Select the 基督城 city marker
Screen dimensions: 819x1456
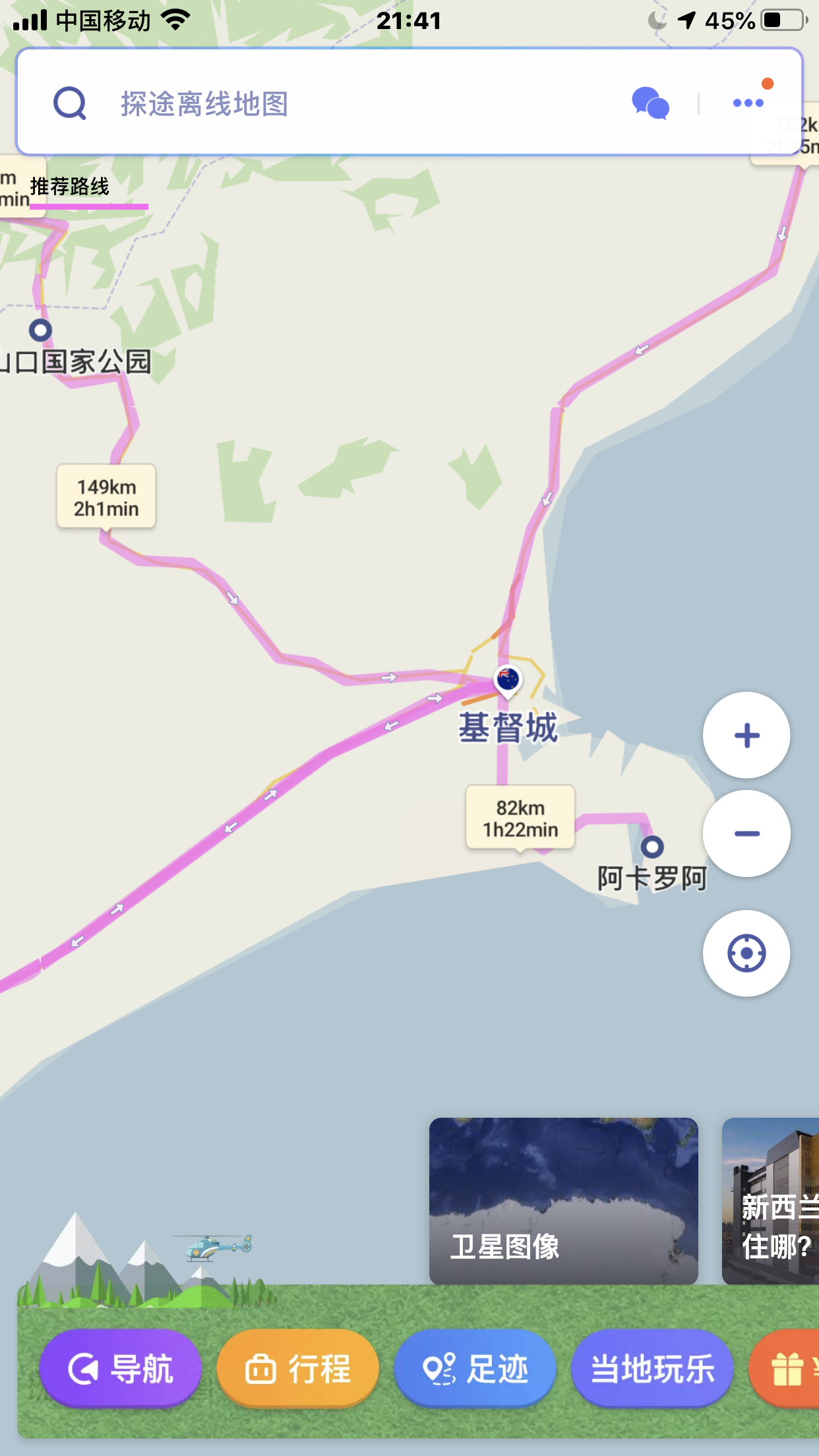[x=508, y=681]
